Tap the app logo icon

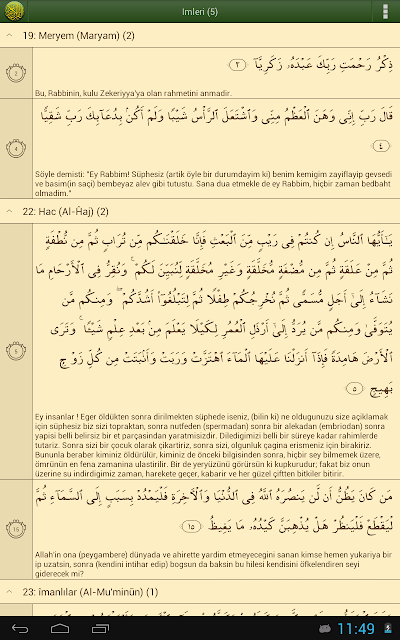point(14,11)
